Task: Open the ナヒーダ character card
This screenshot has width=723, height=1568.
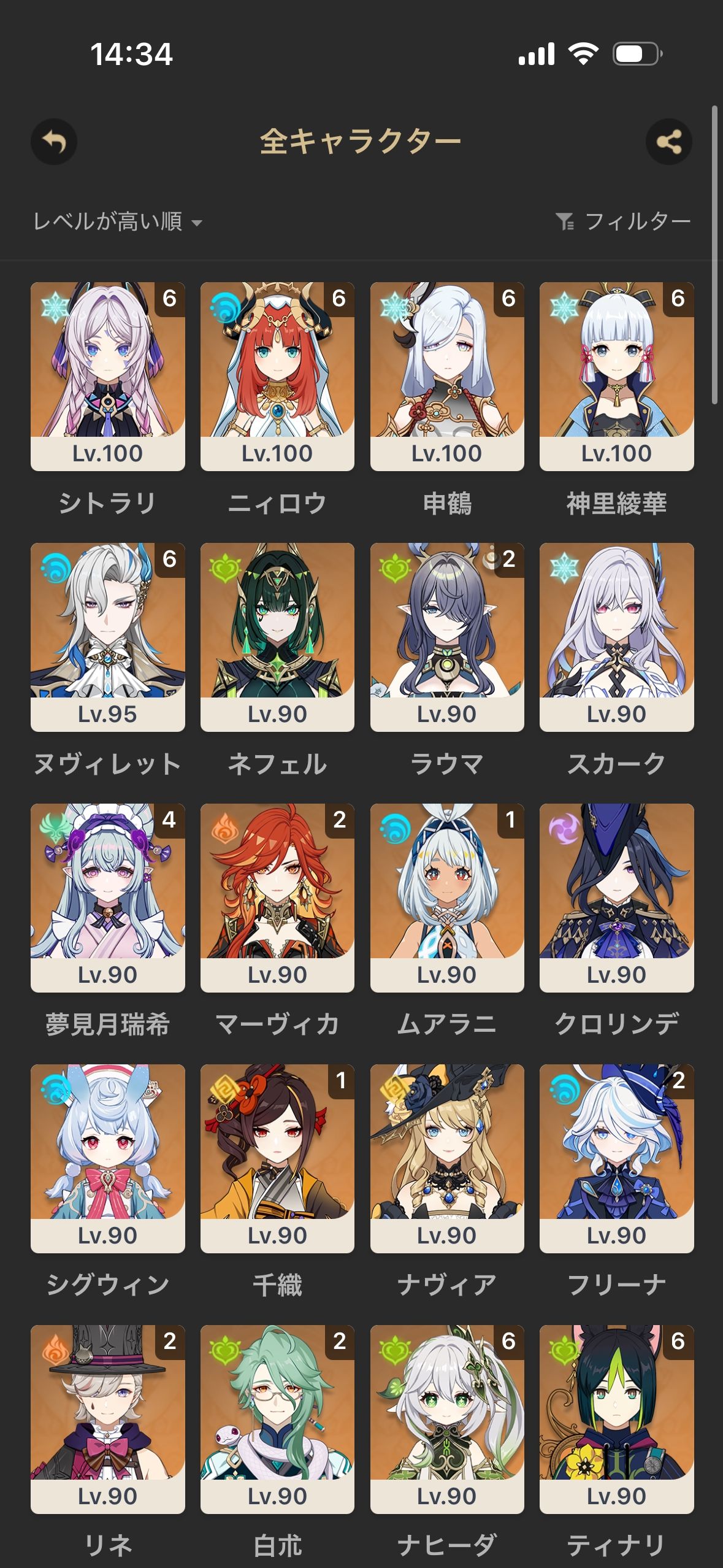Action: [447, 1419]
